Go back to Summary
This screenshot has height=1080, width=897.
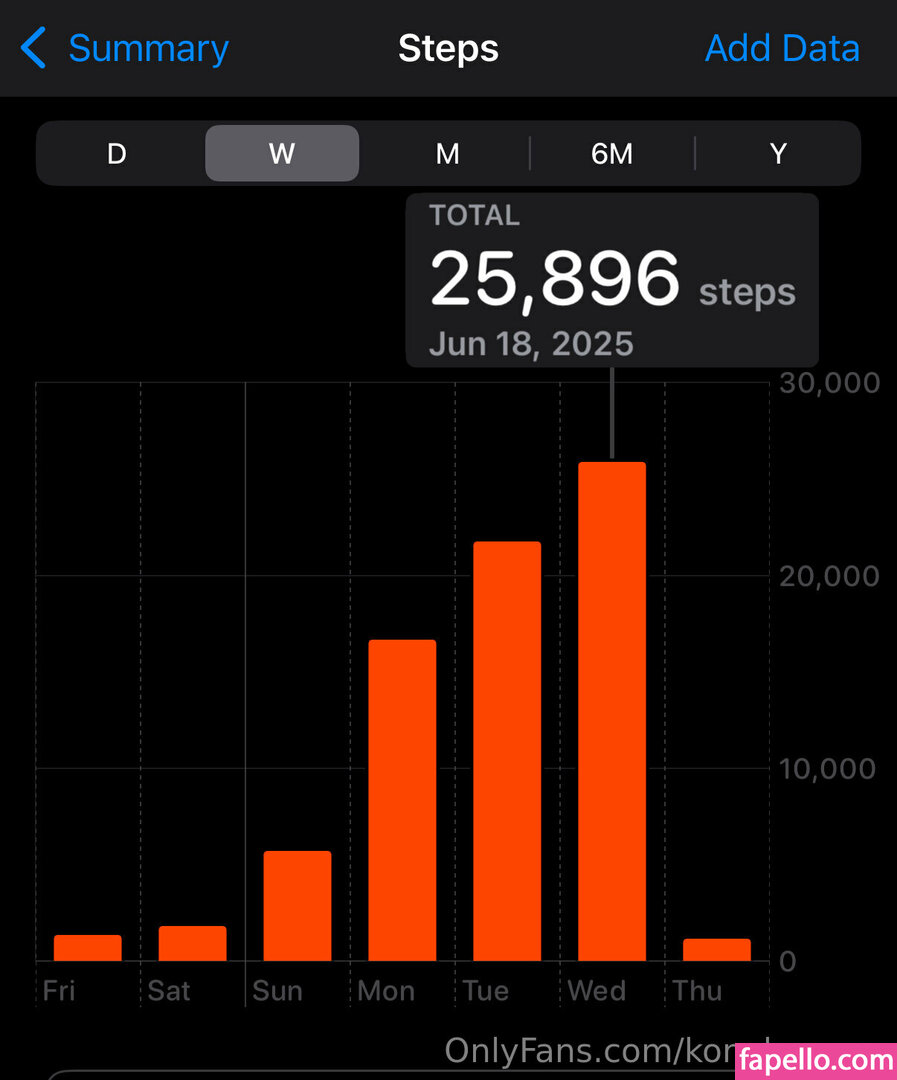(x=125, y=48)
